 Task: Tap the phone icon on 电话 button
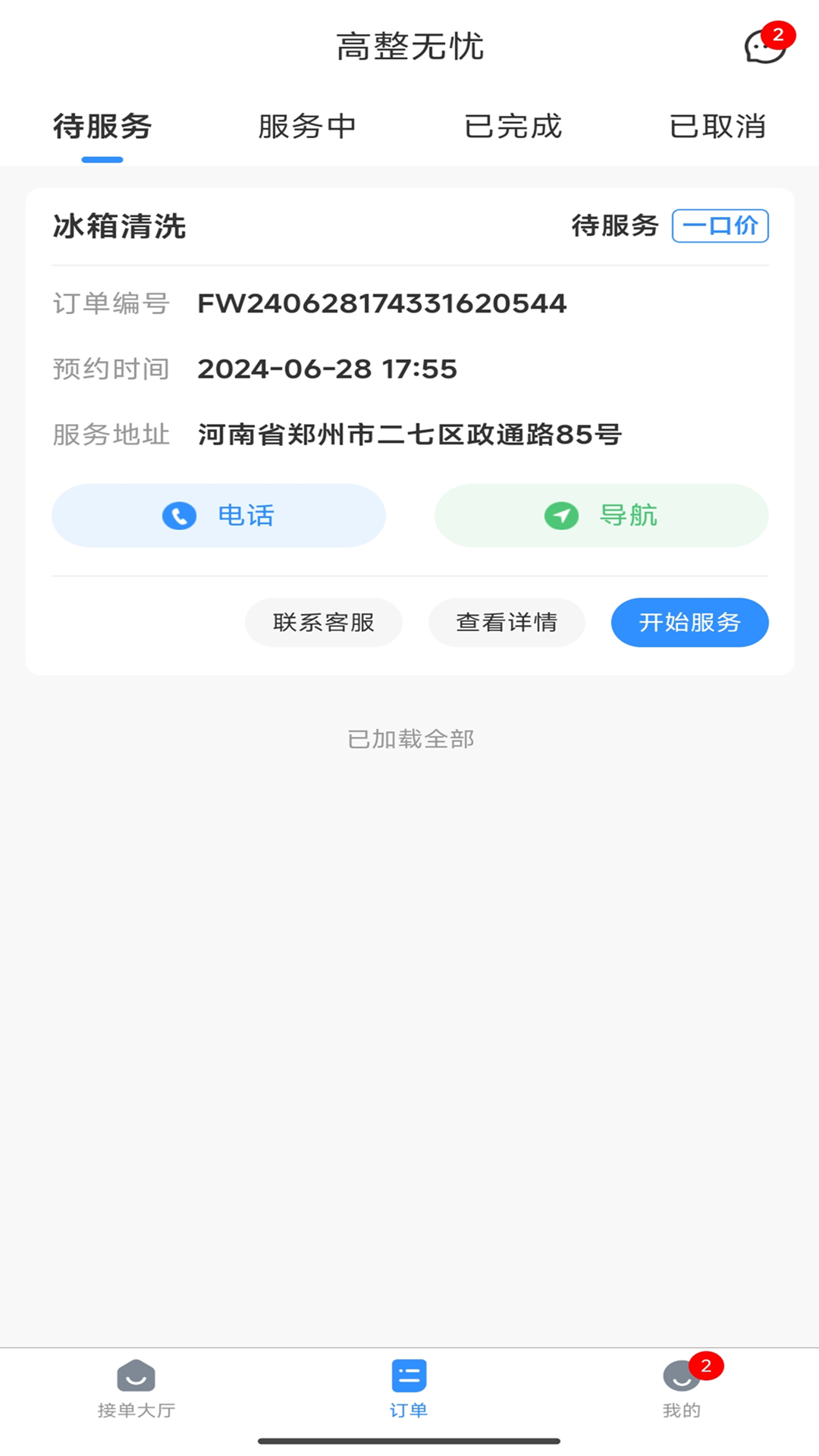(177, 515)
